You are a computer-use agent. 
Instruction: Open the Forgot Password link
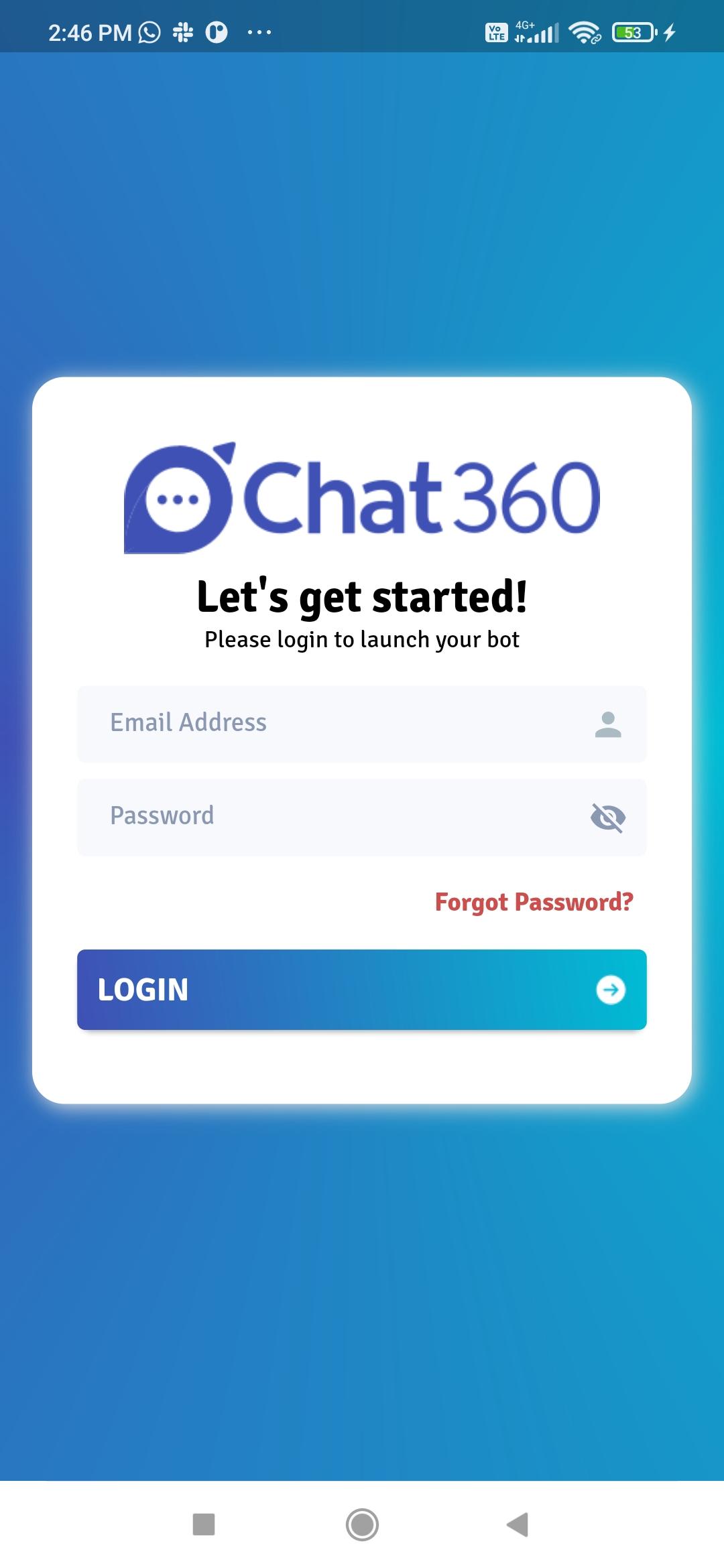(x=534, y=902)
